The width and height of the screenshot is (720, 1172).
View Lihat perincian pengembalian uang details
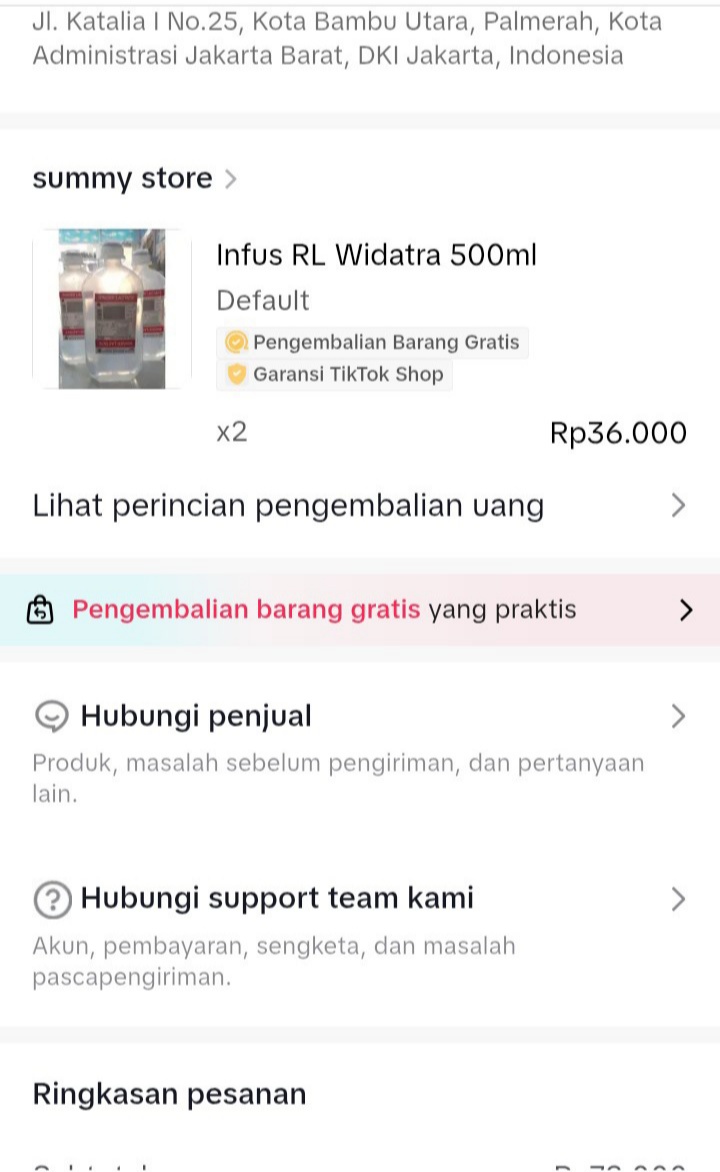(x=359, y=505)
